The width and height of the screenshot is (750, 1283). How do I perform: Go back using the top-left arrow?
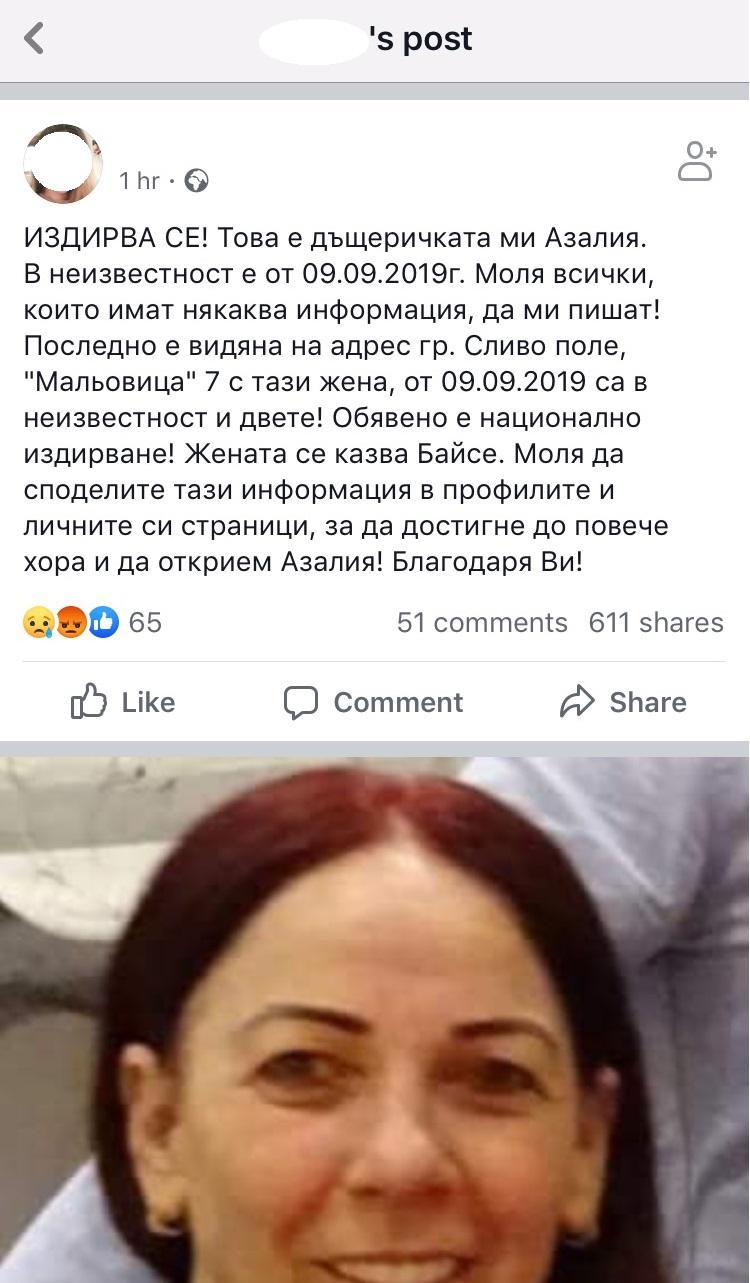click(34, 40)
